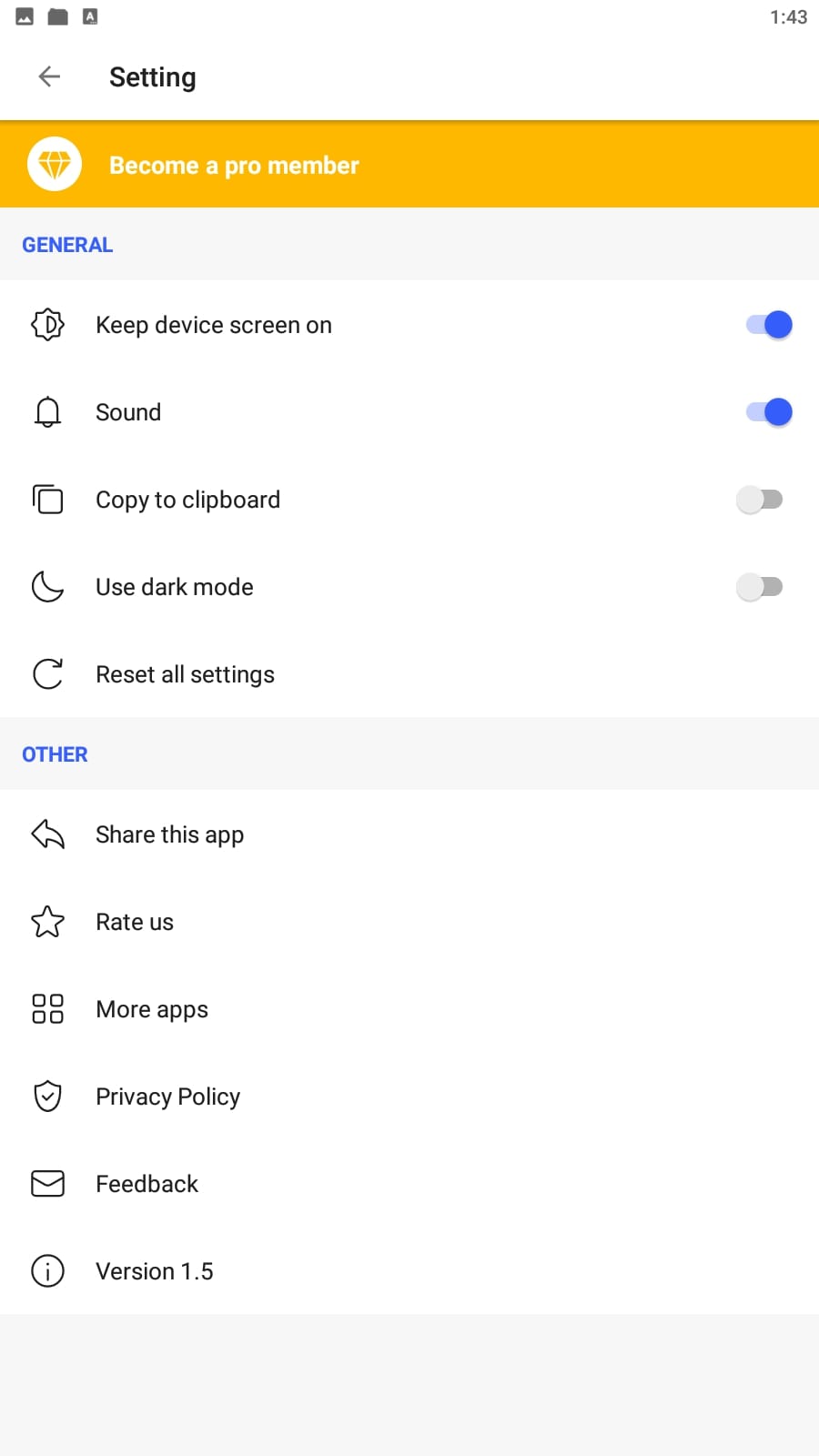Enable Copy to clipboard

tap(760, 500)
